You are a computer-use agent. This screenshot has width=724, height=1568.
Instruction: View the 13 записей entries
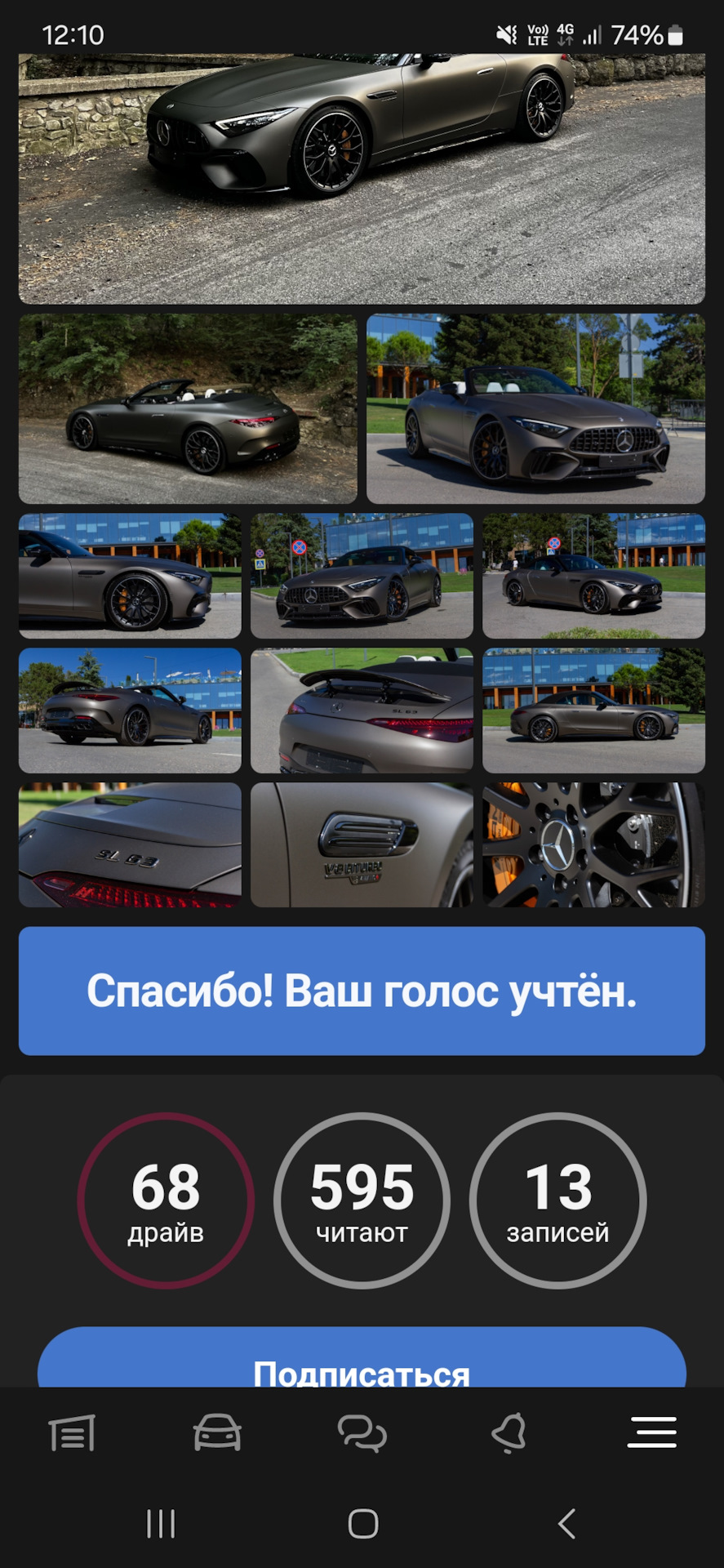558,1200
